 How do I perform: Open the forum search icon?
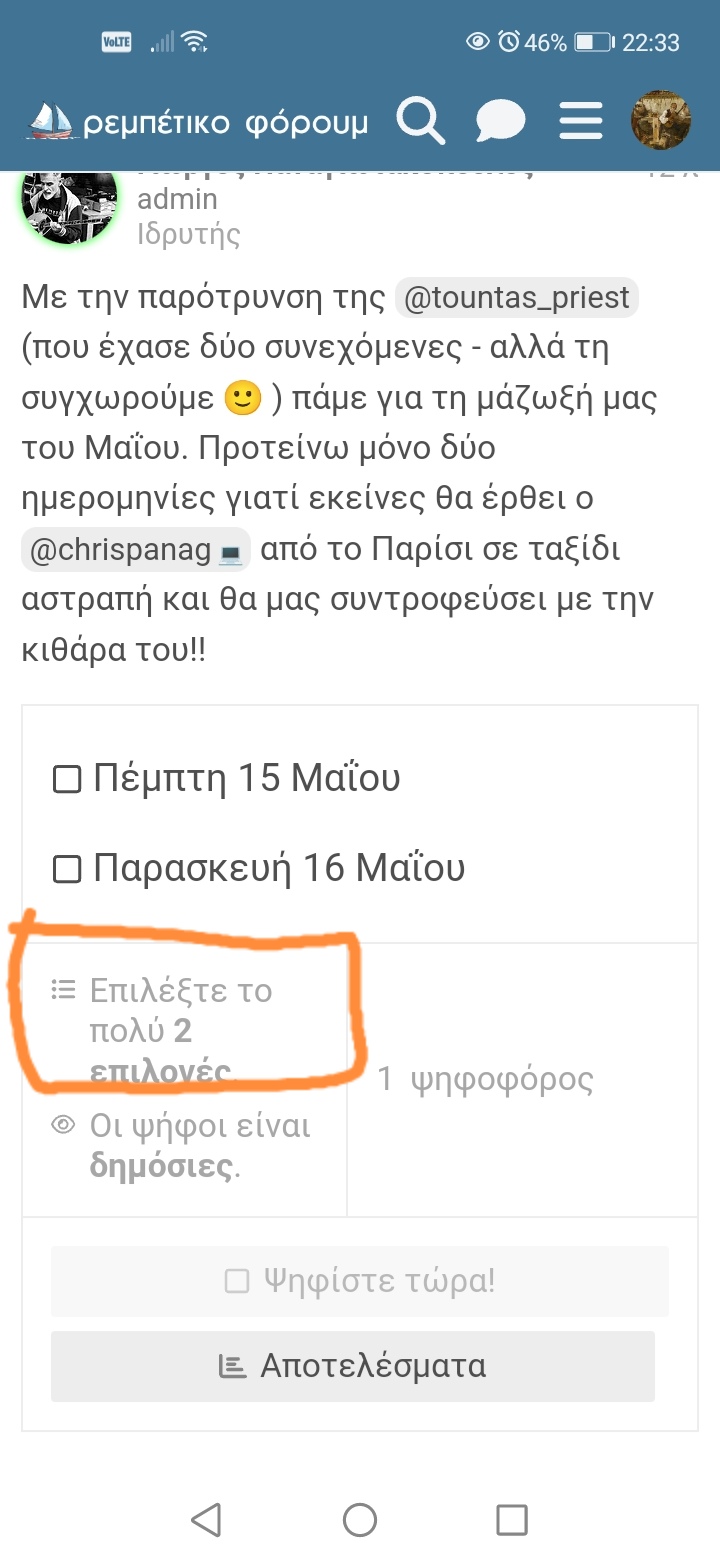click(420, 122)
